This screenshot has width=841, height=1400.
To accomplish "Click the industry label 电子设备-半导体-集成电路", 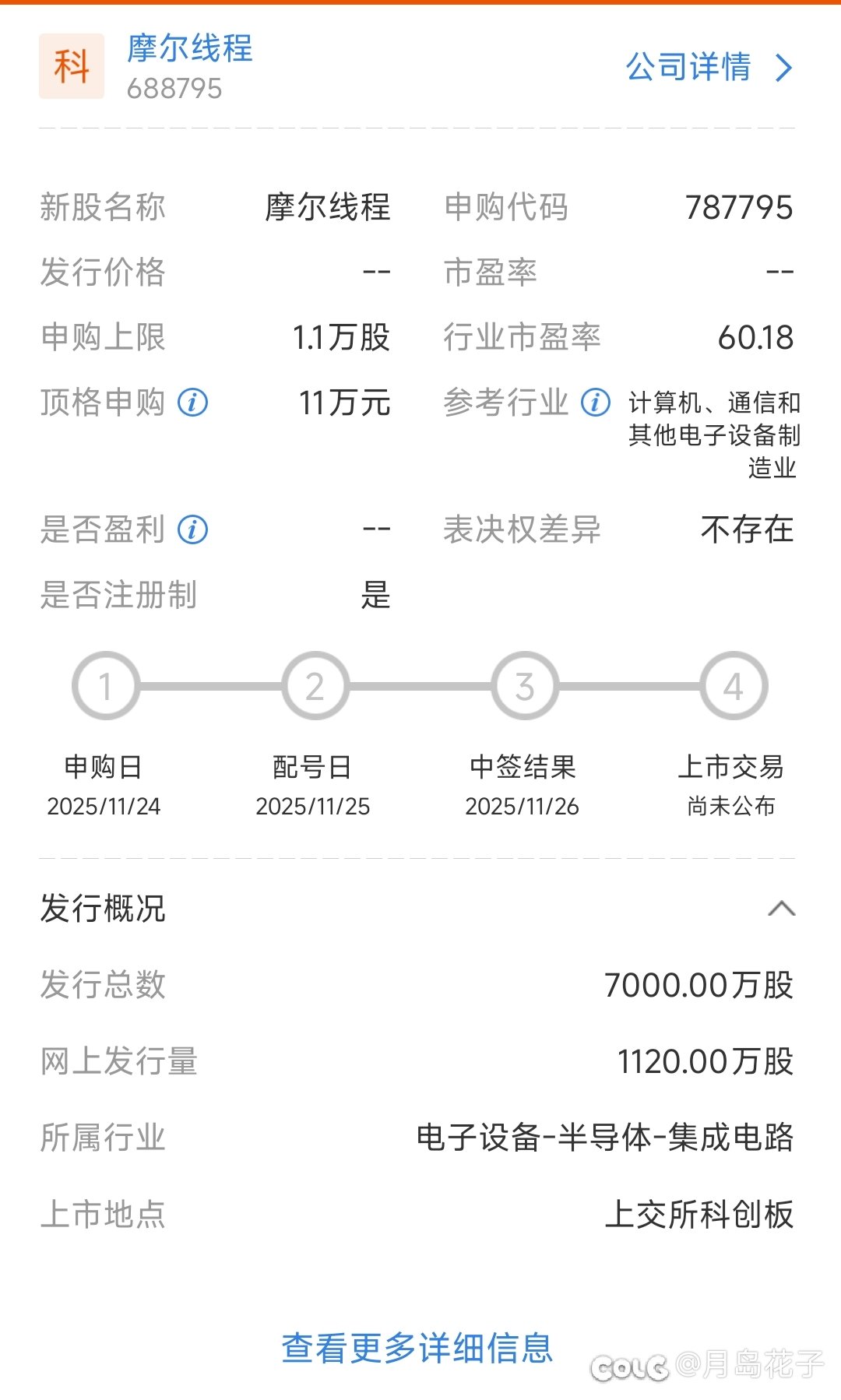I will click(x=608, y=1139).
